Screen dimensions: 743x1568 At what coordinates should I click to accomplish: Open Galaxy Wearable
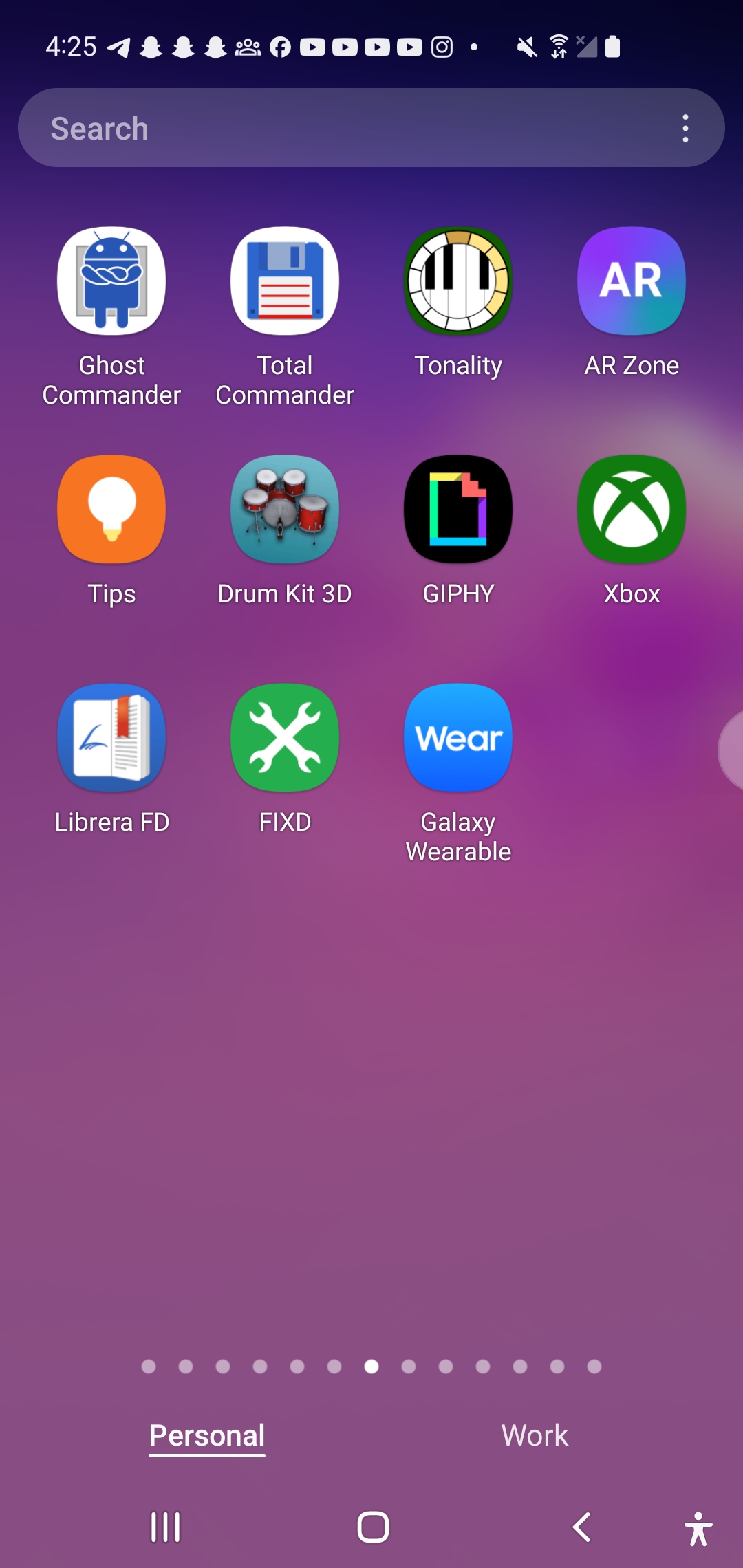tap(458, 738)
